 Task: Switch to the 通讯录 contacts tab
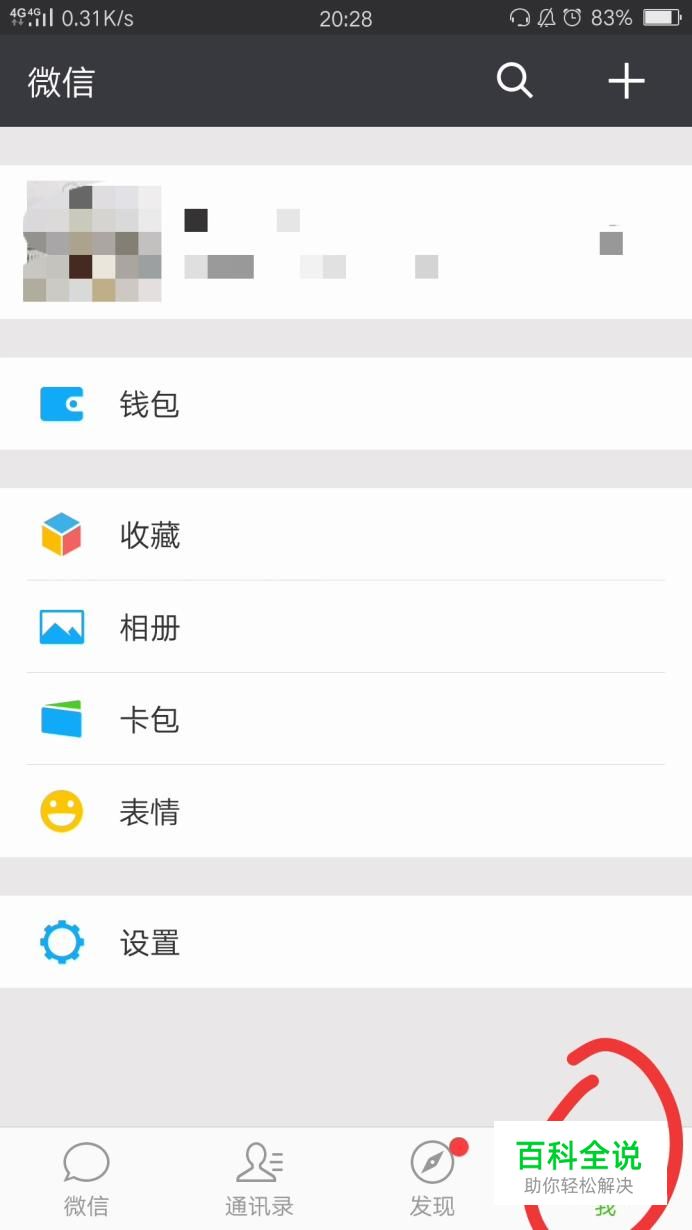[x=259, y=1179]
